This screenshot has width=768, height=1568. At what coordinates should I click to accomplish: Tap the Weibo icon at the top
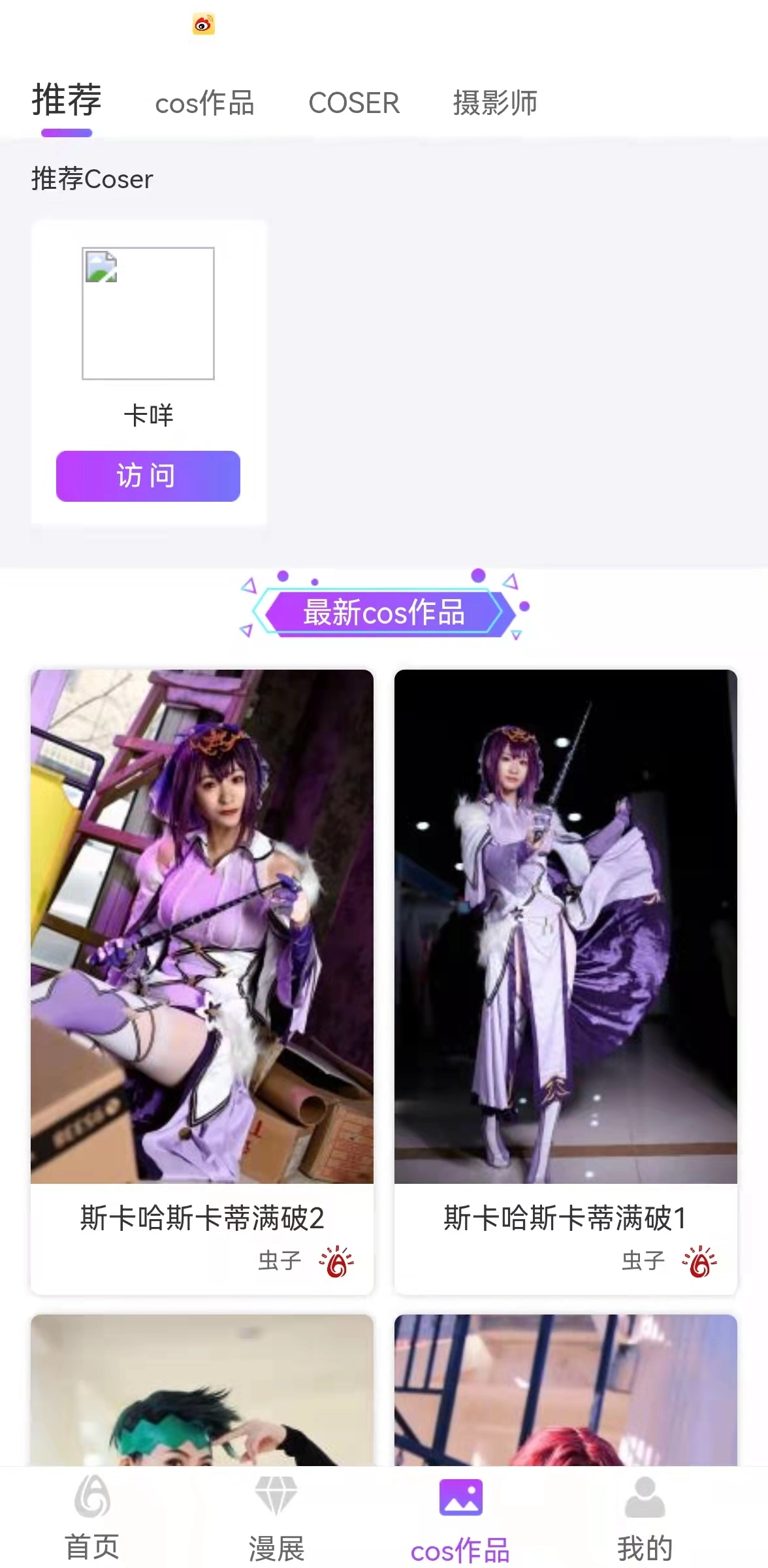click(x=204, y=25)
